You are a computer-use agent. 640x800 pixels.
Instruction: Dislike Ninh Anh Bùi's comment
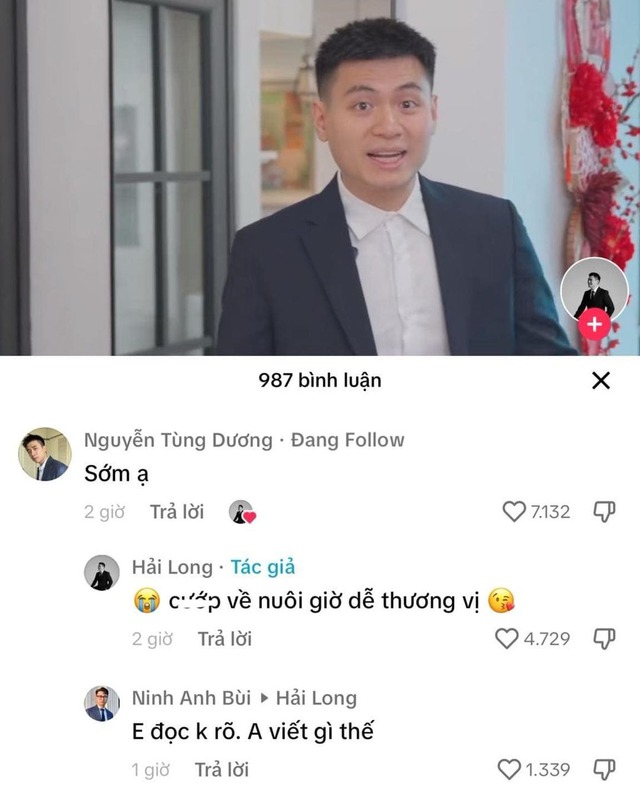[x=603, y=769]
